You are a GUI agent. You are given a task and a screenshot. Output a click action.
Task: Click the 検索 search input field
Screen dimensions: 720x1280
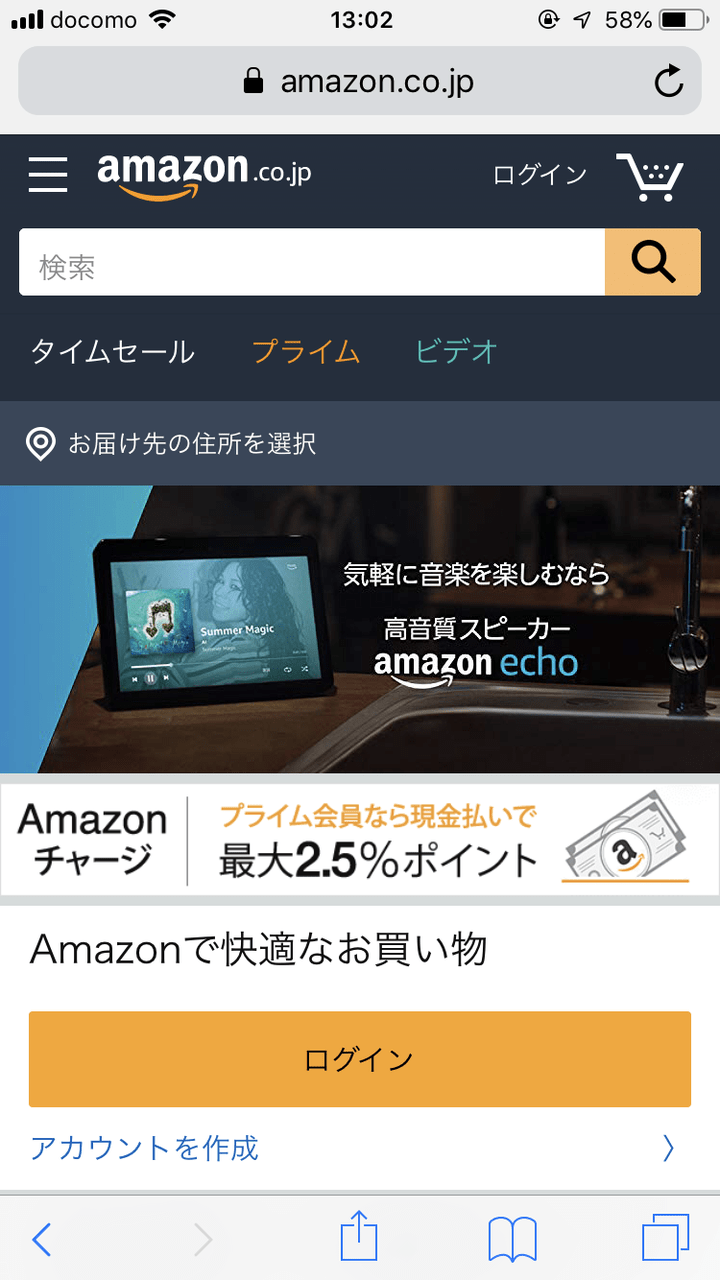coord(300,261)
